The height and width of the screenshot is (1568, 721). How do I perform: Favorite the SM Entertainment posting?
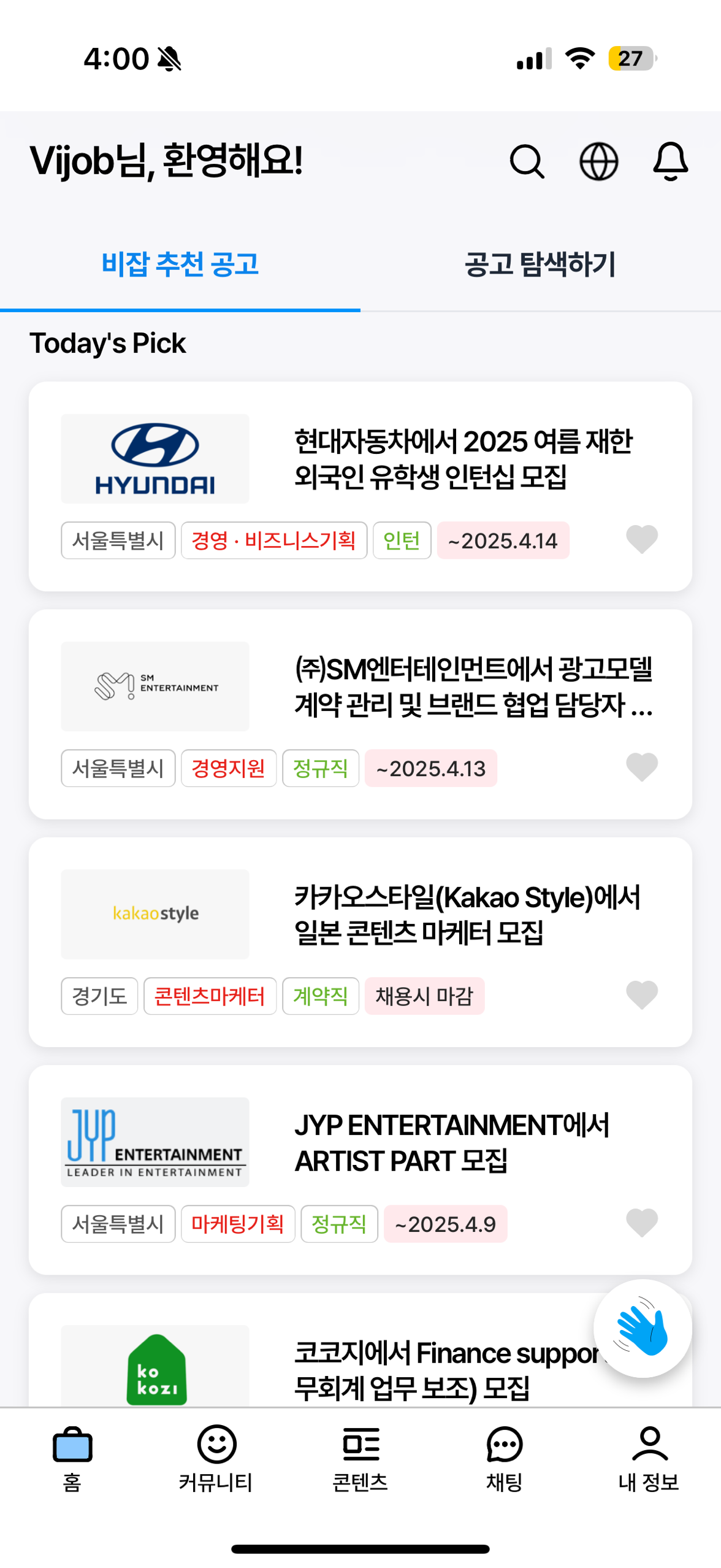point(642,767)
